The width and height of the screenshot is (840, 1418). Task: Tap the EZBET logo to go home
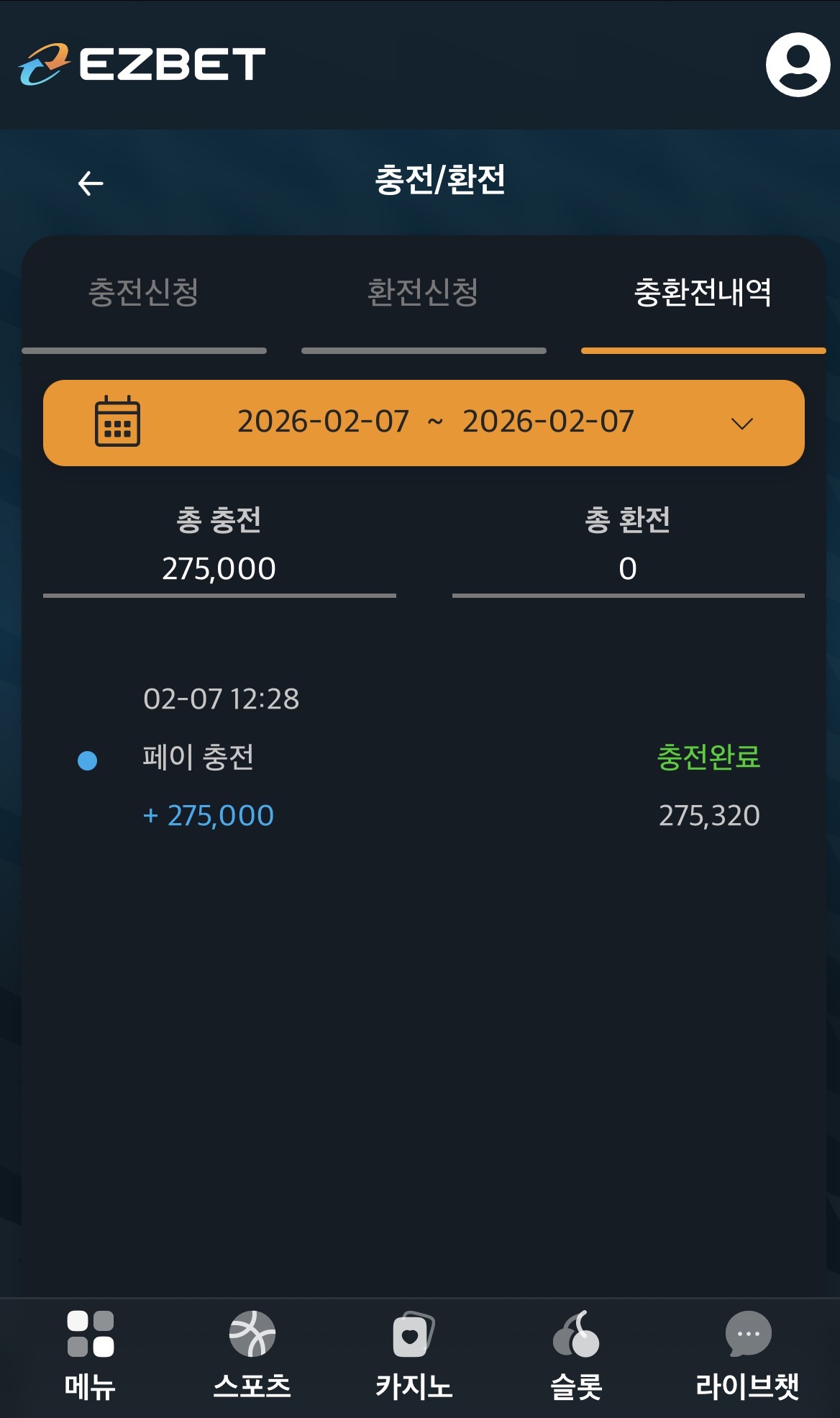click(x=142, y=65)
